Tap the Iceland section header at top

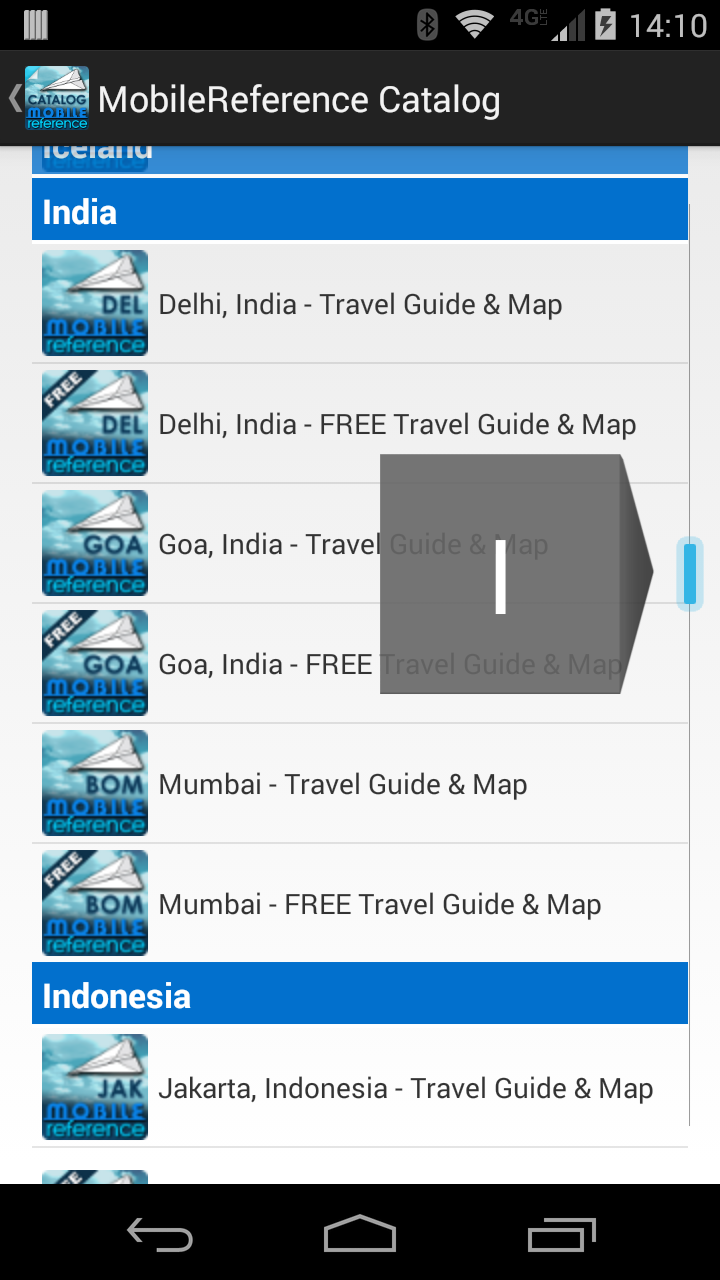click(x=360, y=152)
